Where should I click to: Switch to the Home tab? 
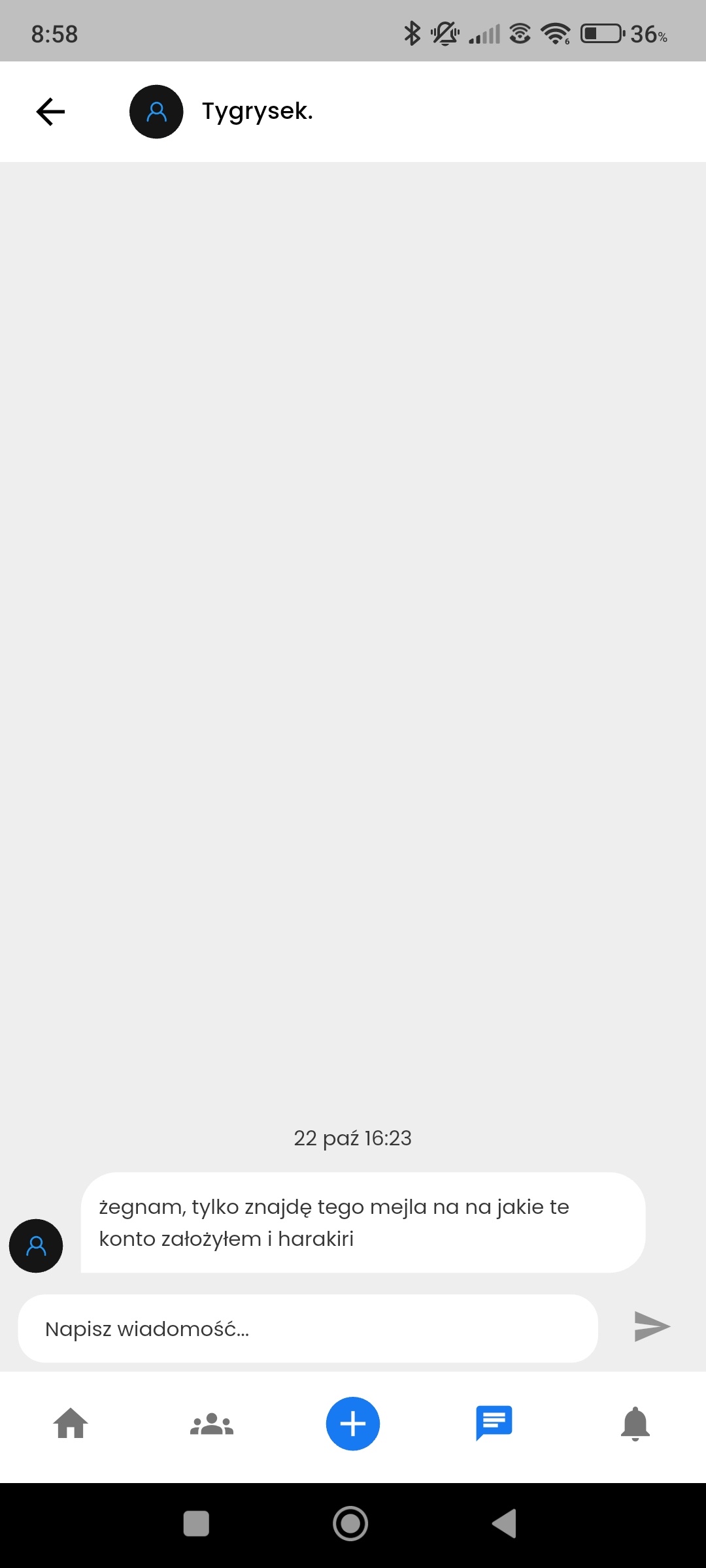[x=71, y=1424]
